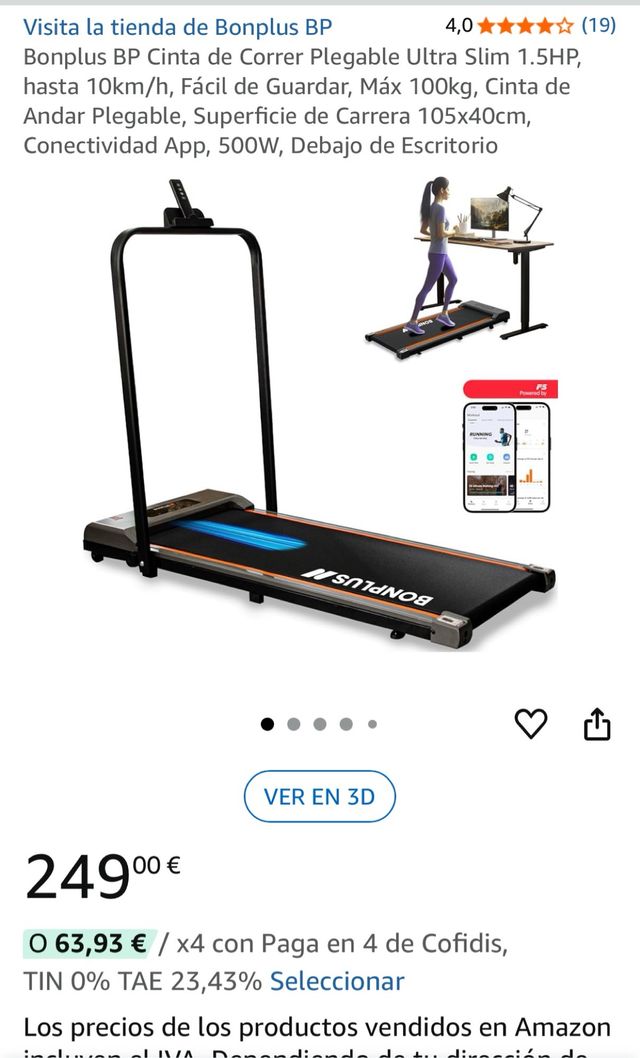This screenshot has height=1058, width=640.
Task: Add treadmill to wish list heart
Action: click(531, 723)
